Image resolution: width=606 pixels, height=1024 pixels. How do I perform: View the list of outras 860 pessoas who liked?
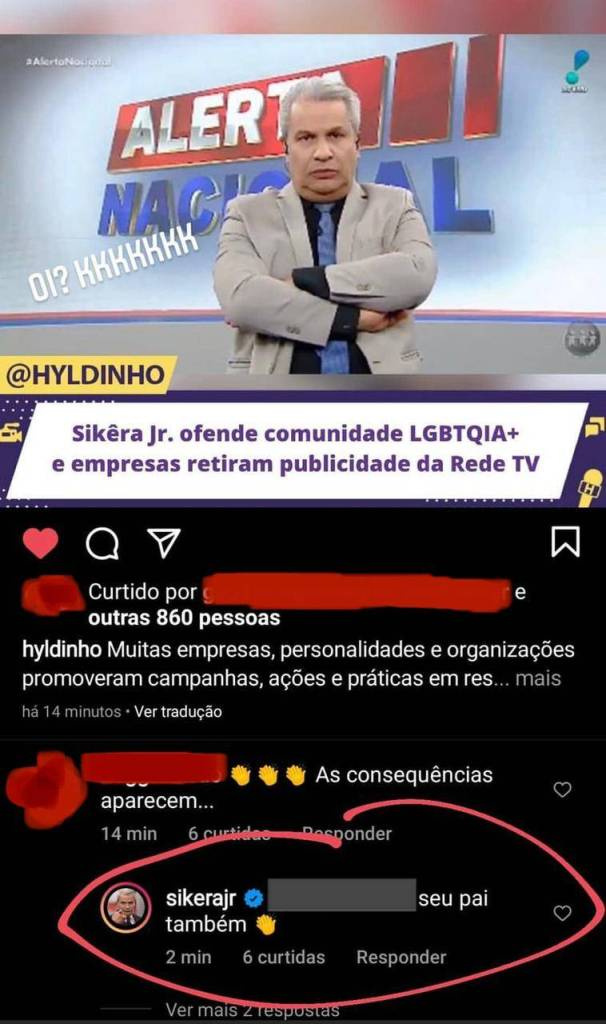[x=183, y=618]
